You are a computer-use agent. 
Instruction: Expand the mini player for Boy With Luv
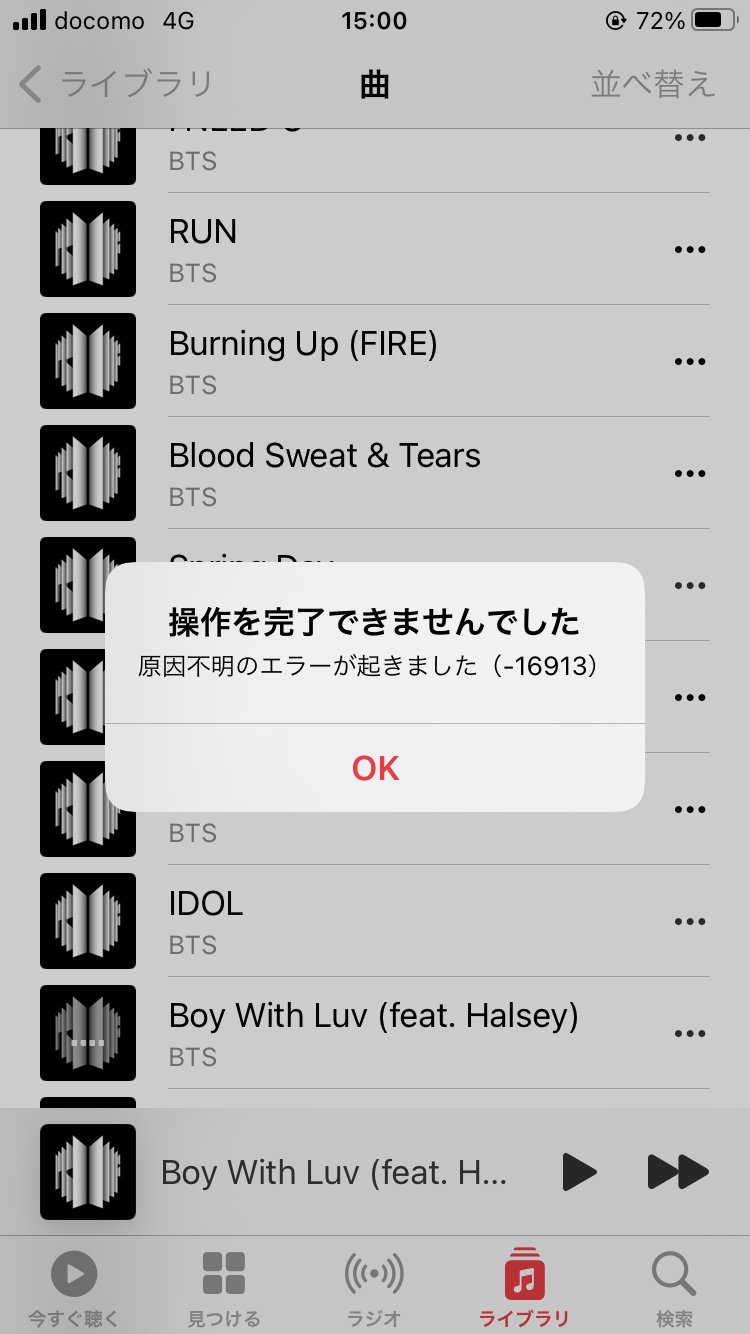[x=333, y=1172]
